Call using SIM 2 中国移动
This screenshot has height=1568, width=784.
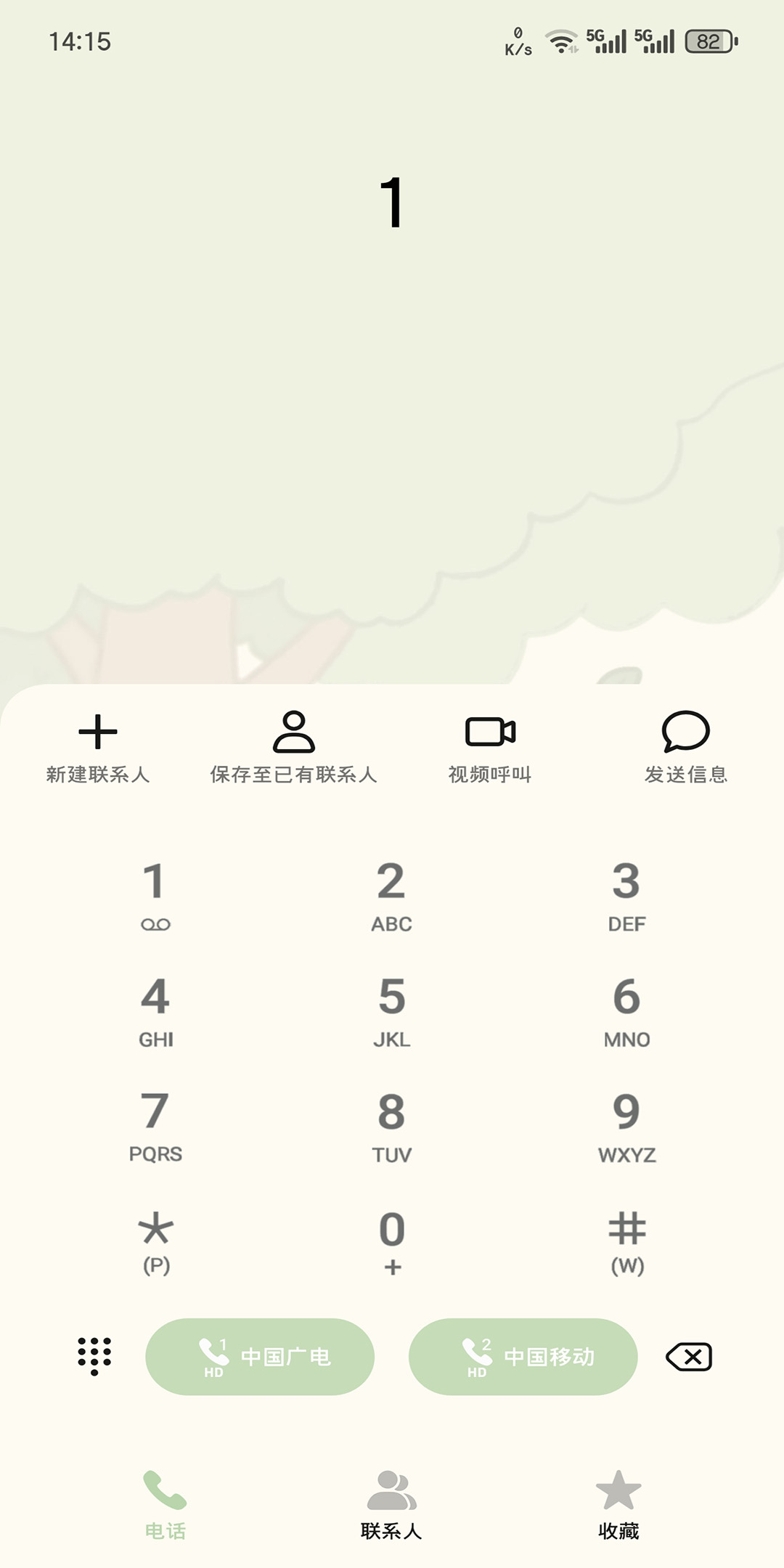(x=523, y=1356)
